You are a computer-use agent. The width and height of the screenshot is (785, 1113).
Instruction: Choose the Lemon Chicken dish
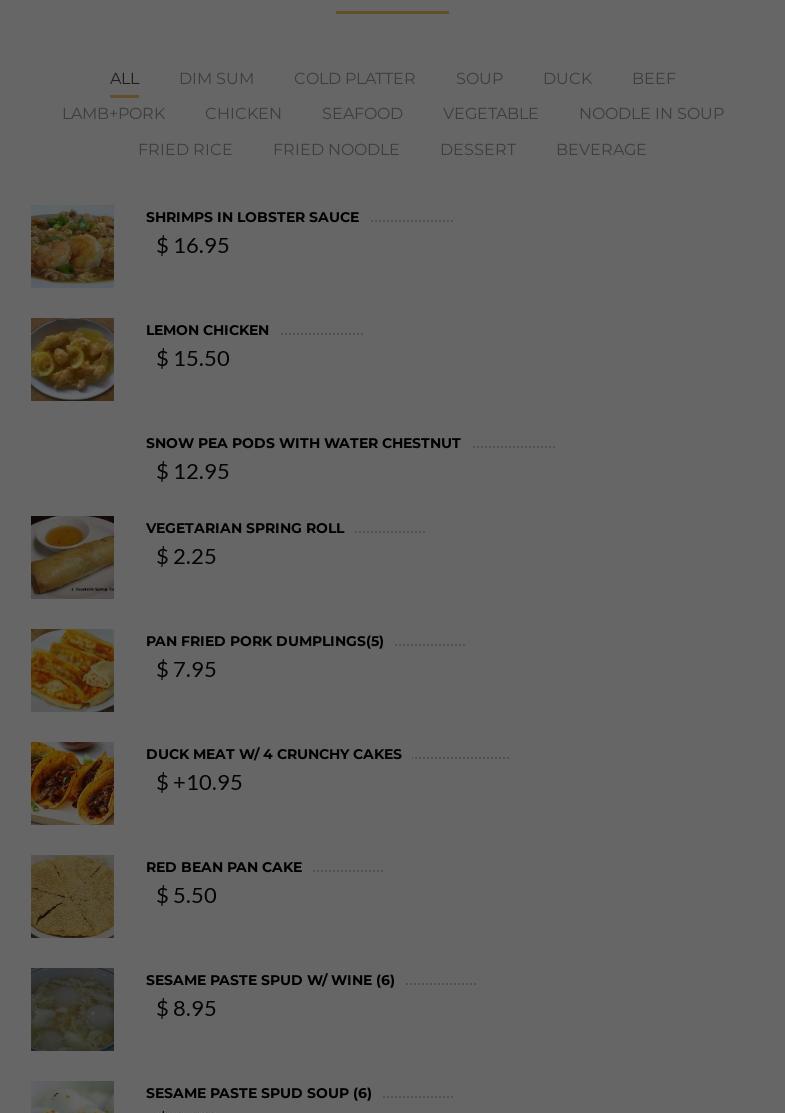207,330
